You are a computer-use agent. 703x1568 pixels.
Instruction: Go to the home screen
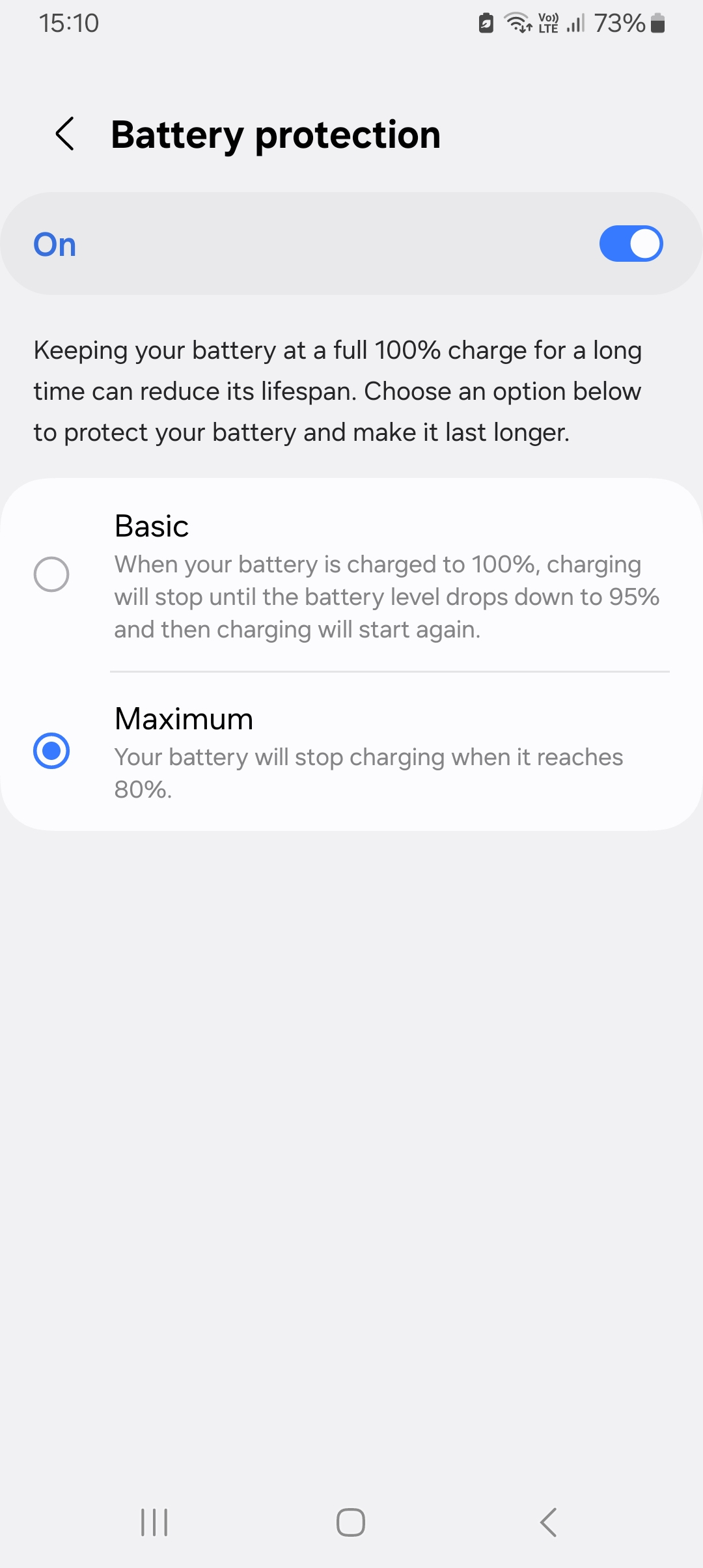click(351, 1522)
